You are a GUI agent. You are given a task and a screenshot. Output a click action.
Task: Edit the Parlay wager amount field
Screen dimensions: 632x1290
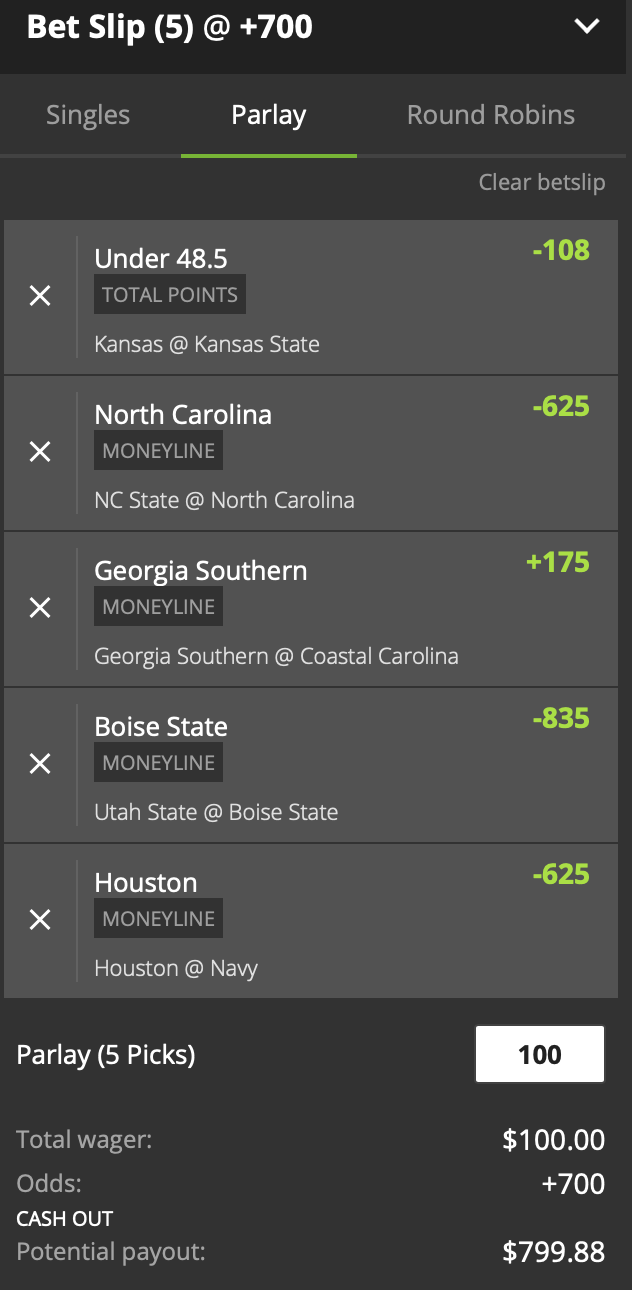pos(539,1054)
